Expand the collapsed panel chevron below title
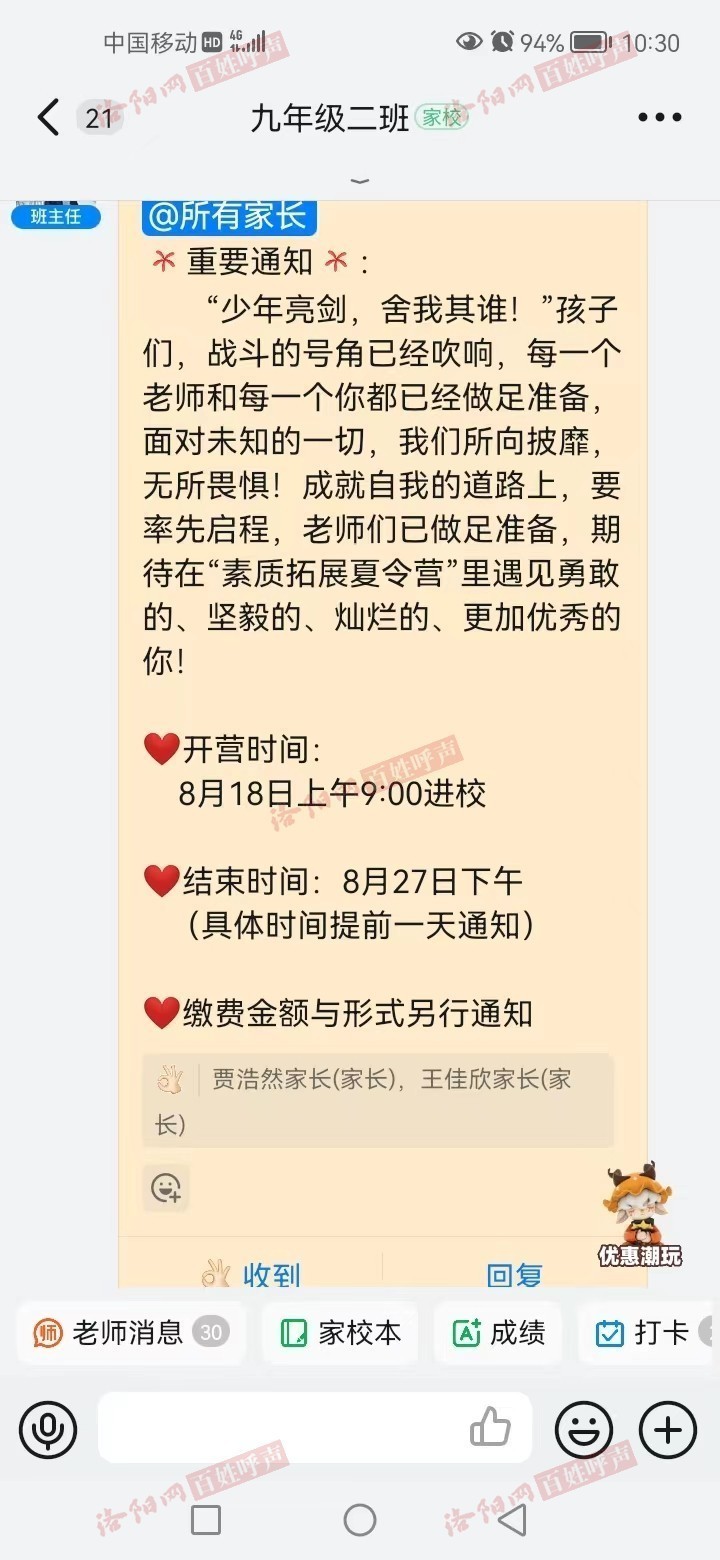The height and width of the screenshot is (1560, 720). pyautogui.click(x=360, y=182)
